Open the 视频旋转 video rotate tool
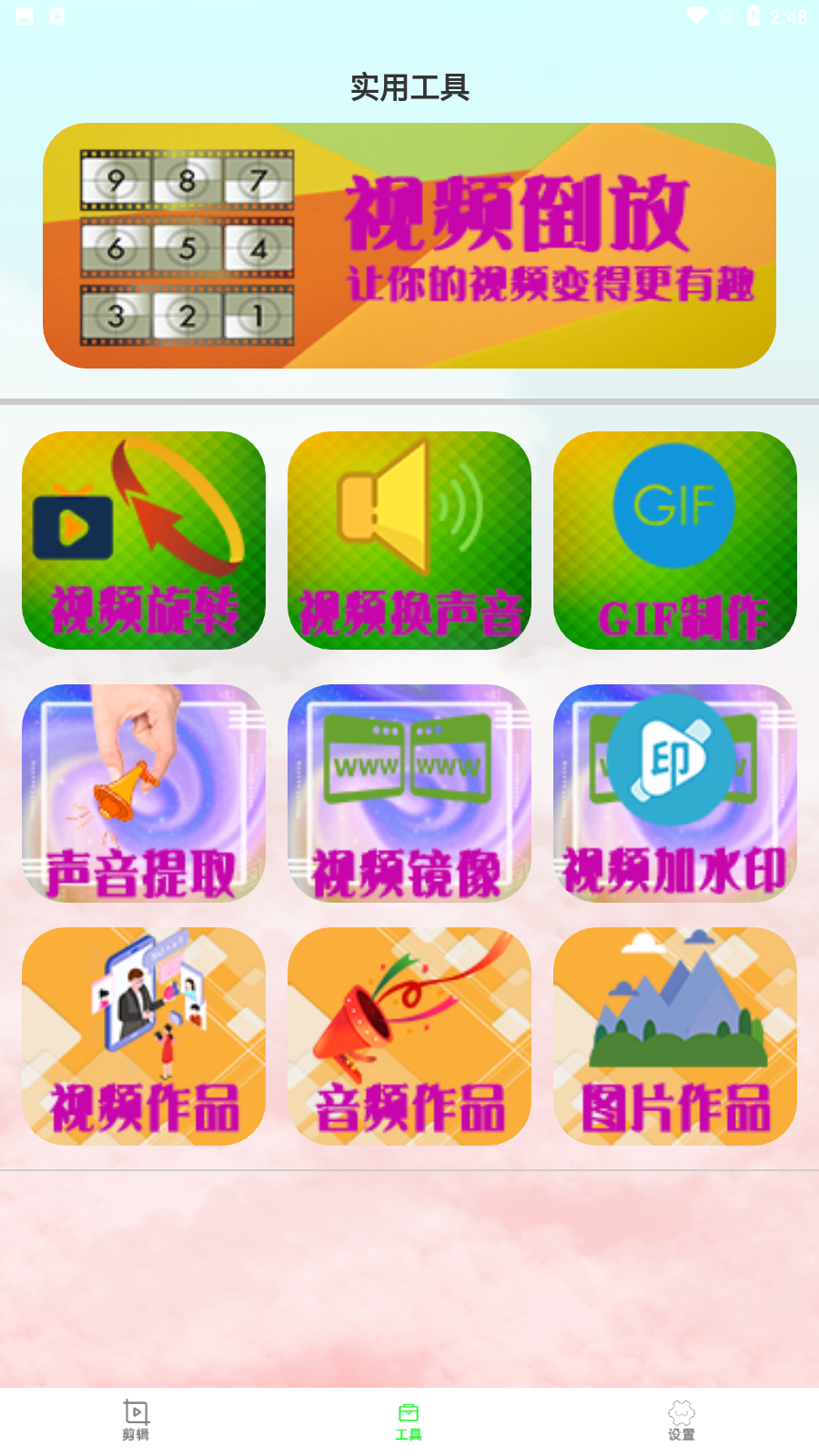Viewport: 819px width, 1456px height. [x=144, y=541]
